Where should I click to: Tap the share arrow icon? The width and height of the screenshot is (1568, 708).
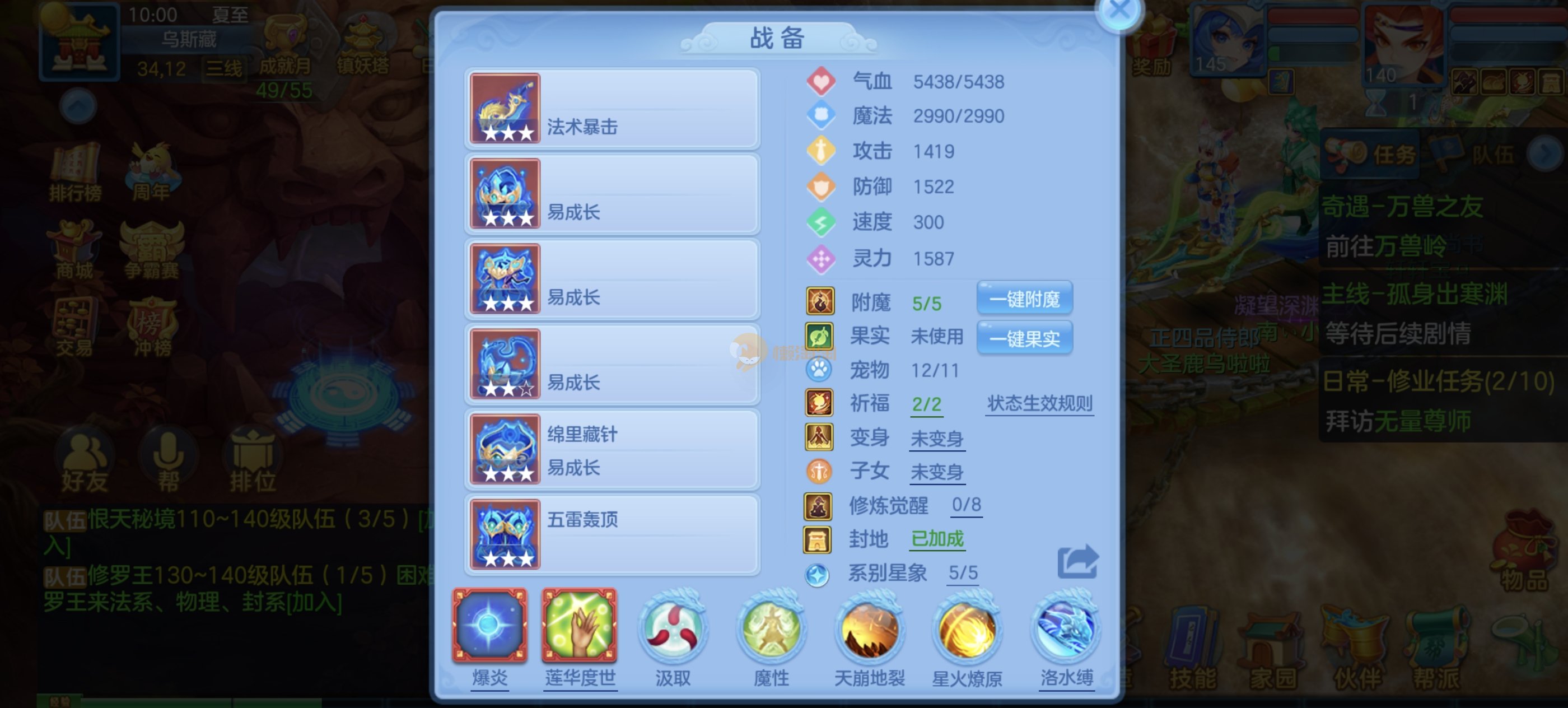[1077, 561]
